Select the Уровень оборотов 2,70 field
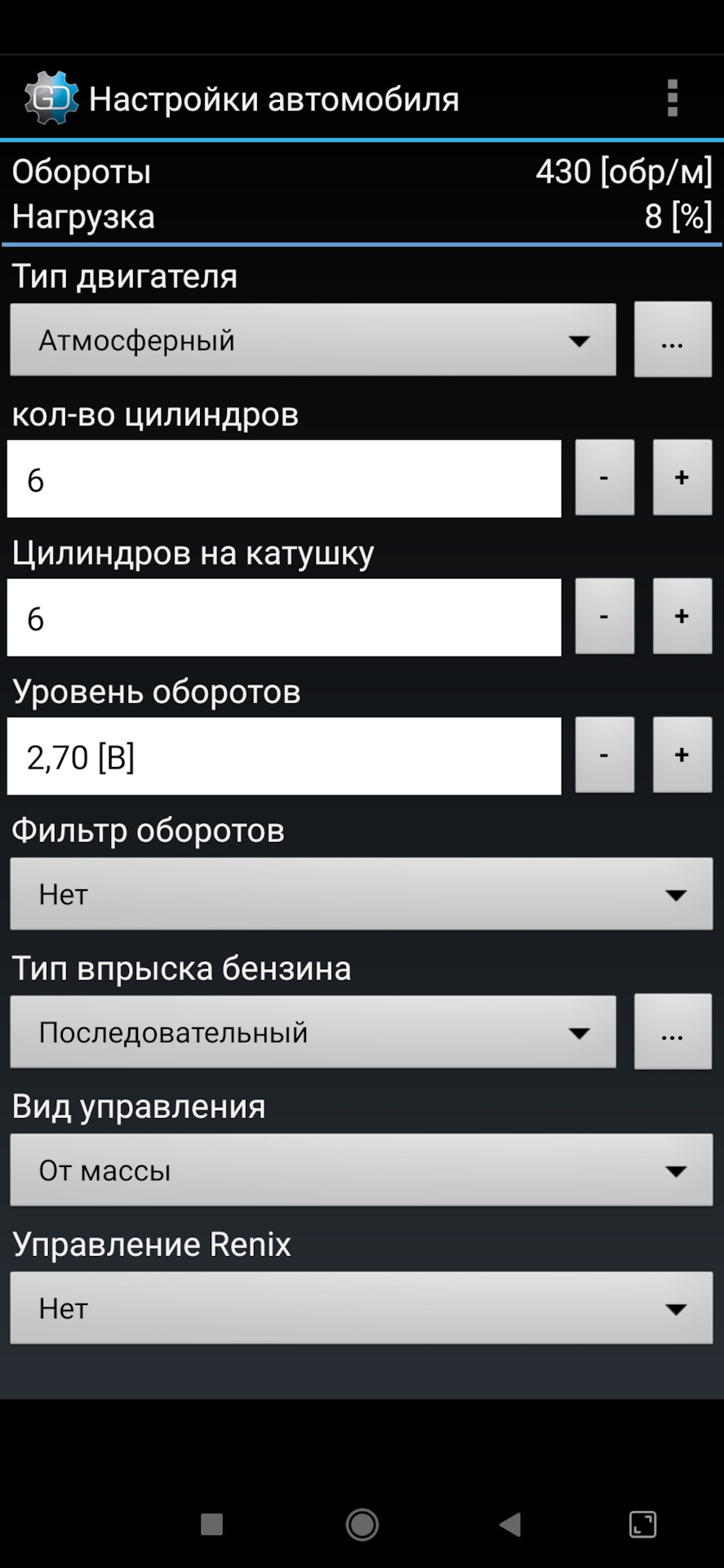724x1568 pixels. [x=284, y=756]
